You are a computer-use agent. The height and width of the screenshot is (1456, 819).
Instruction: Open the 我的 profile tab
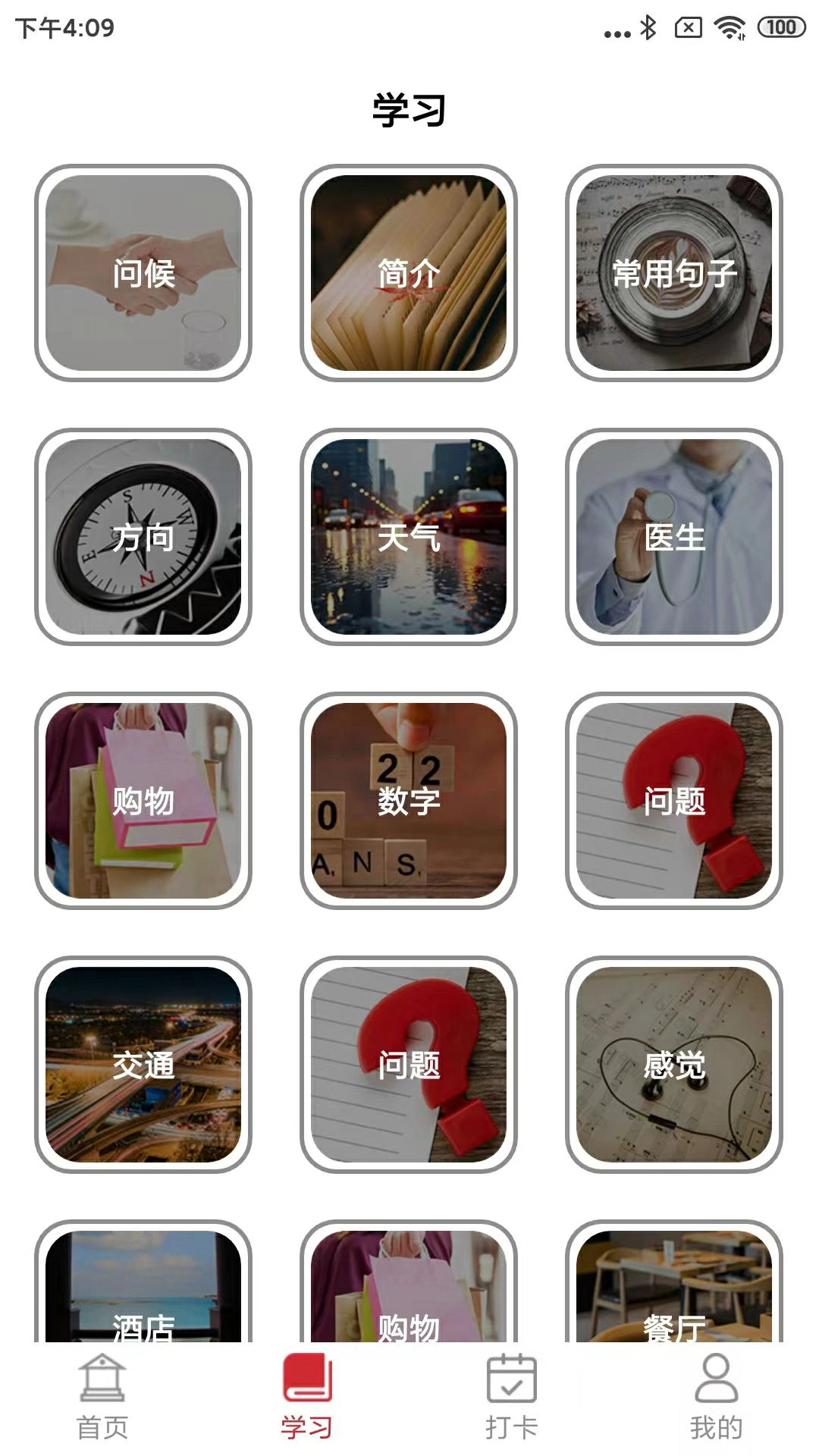pos(717,1397)
